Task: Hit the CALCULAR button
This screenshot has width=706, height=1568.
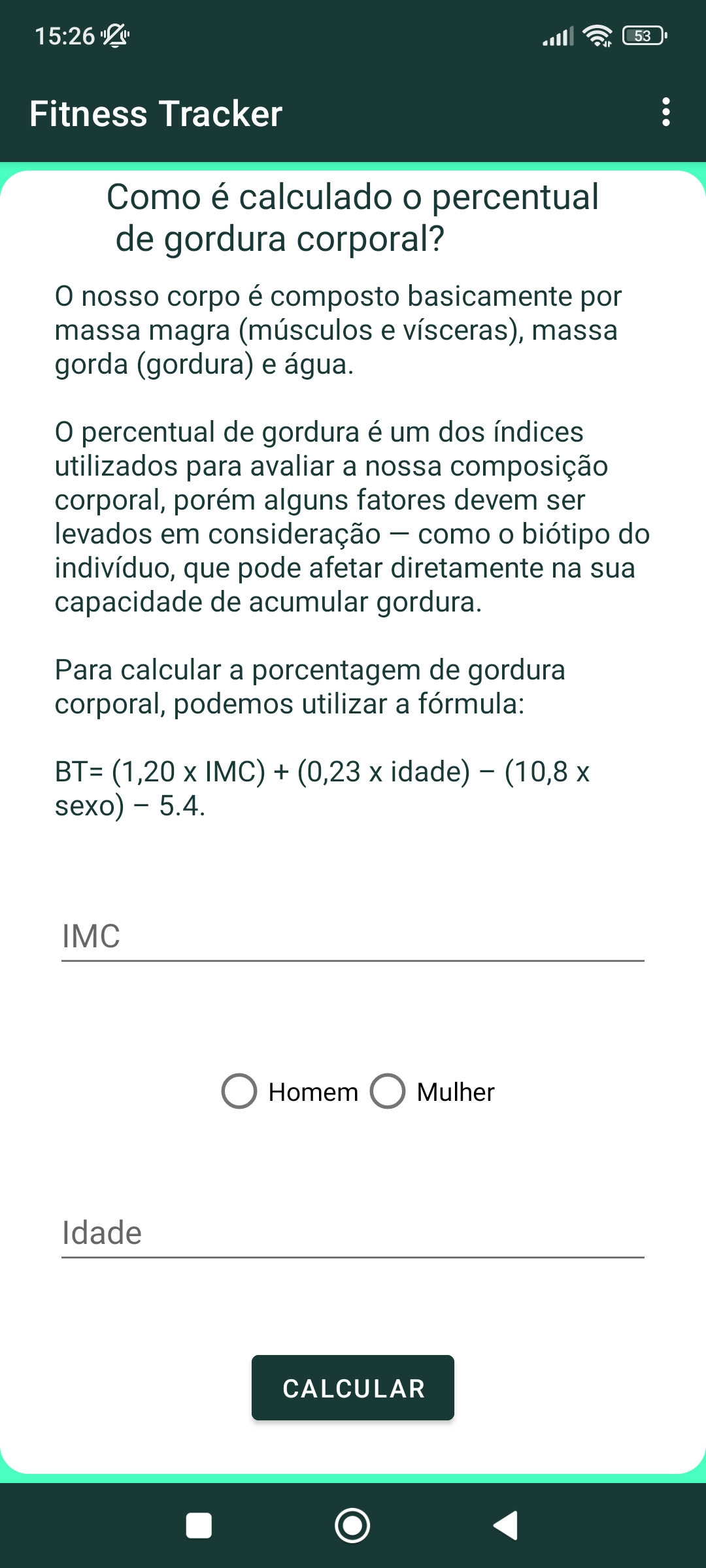Action: coord(353,1388)
